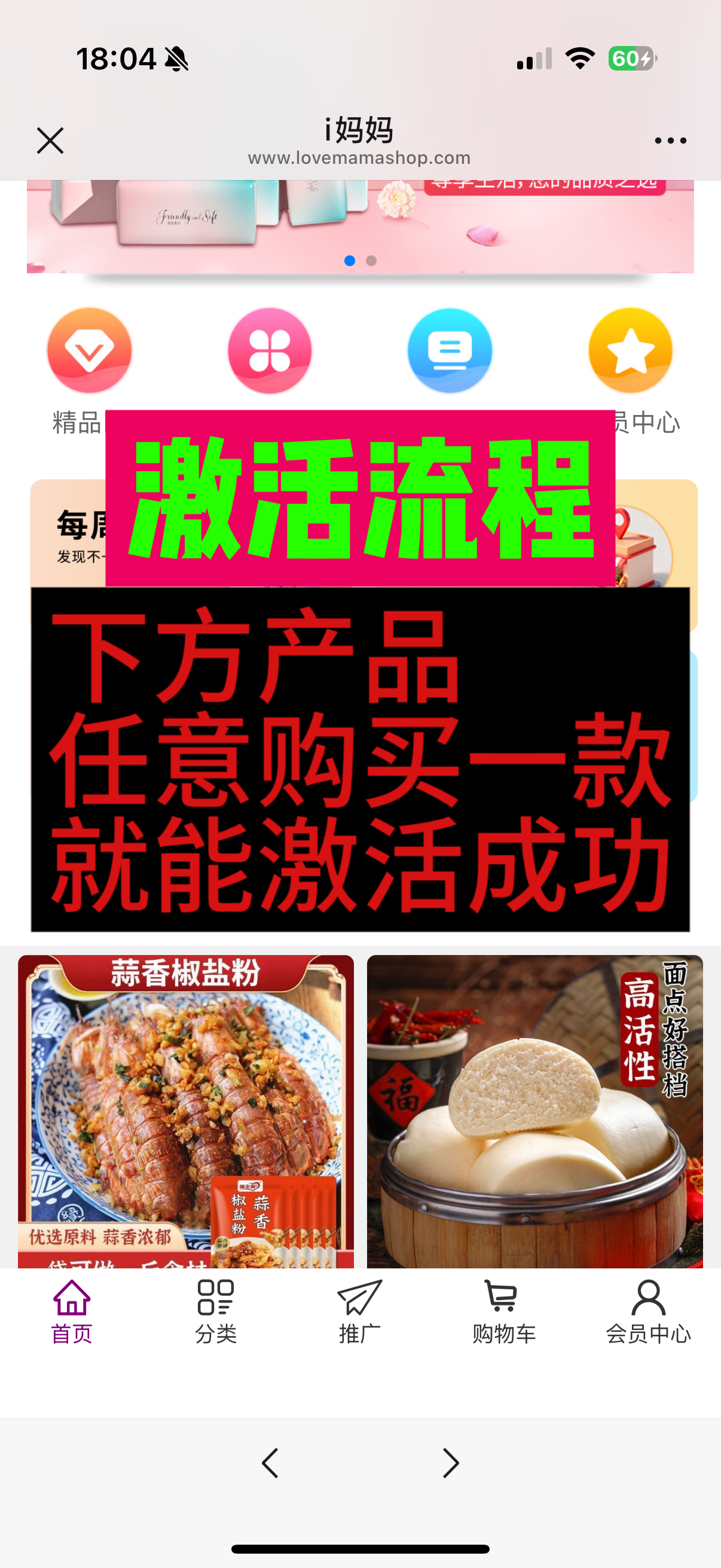This screenshot has height=1568, width=721.
Task: Open the 购物车 cart tab
Action: click(x=504, y=1311)
